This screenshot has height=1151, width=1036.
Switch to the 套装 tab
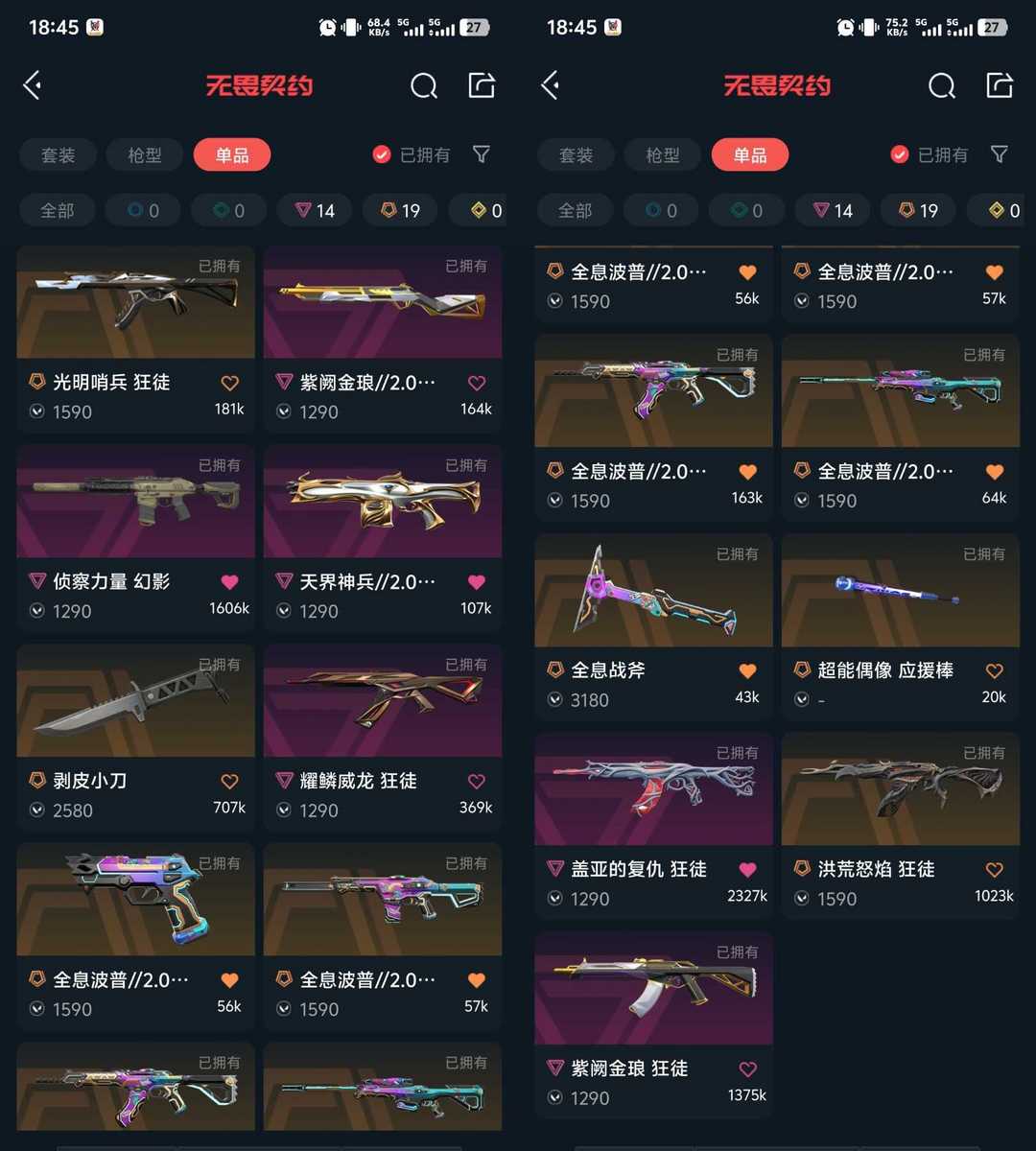coord(58,154)
